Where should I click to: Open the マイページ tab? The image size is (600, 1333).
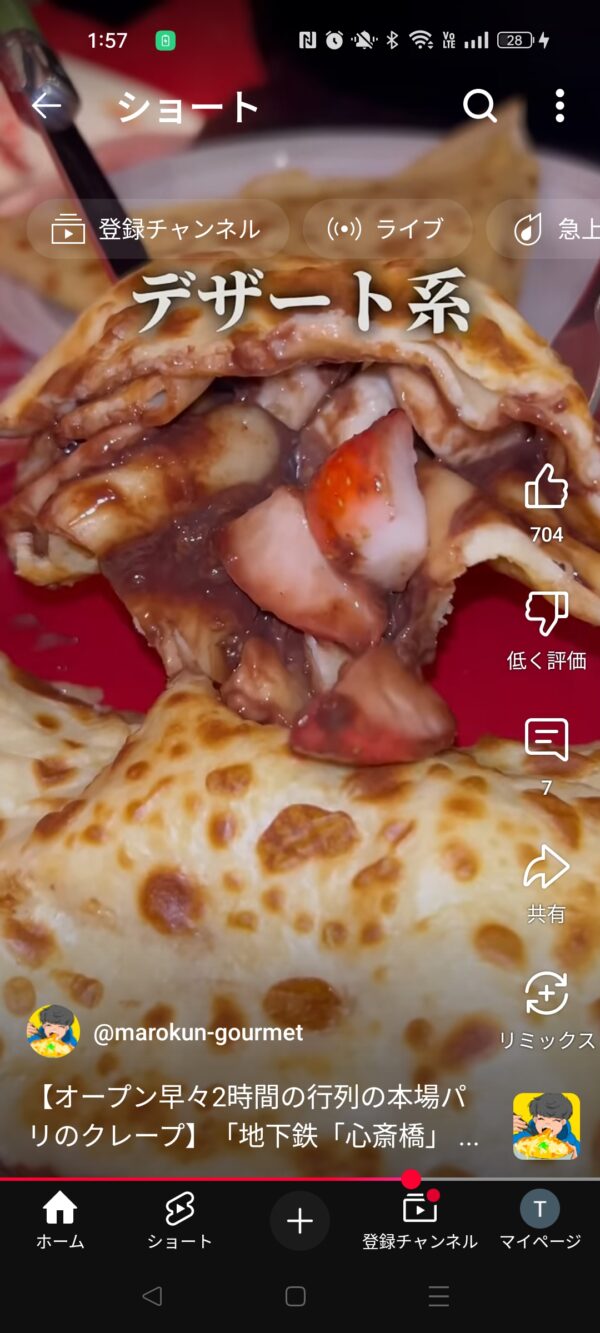(540, 1221)
